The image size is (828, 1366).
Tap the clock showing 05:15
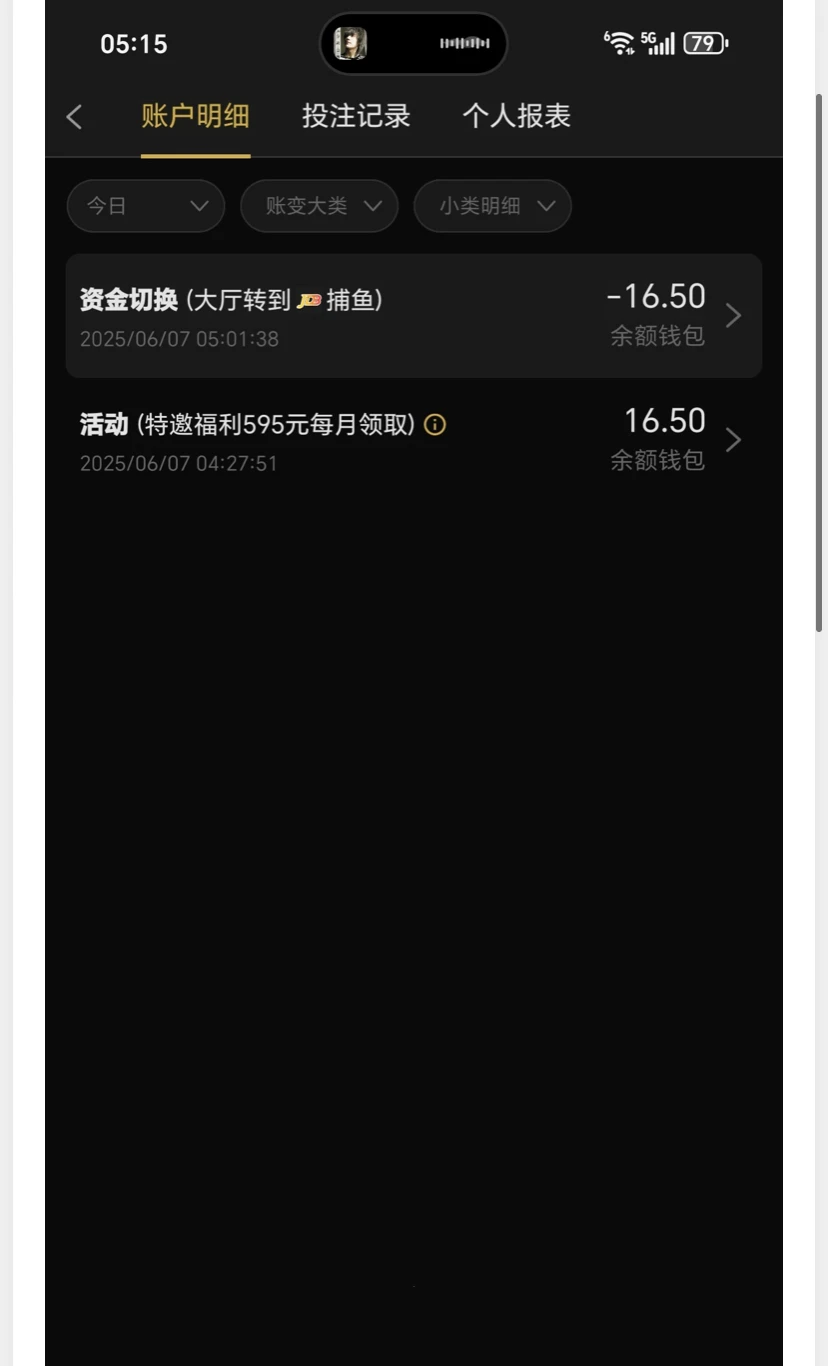pos(134,43)
